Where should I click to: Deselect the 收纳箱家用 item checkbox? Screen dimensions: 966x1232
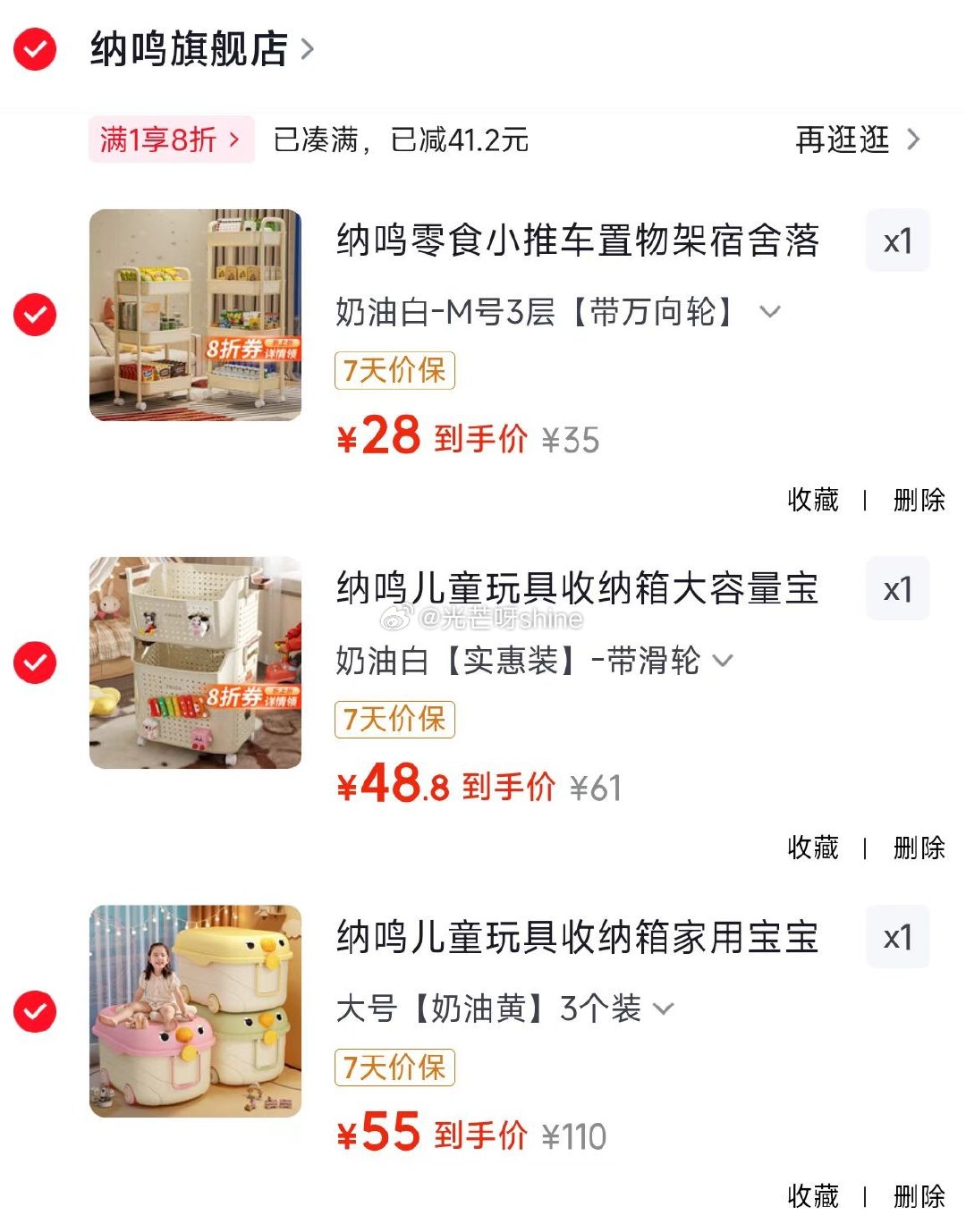pyautogui.click(x=35, y=1011)
